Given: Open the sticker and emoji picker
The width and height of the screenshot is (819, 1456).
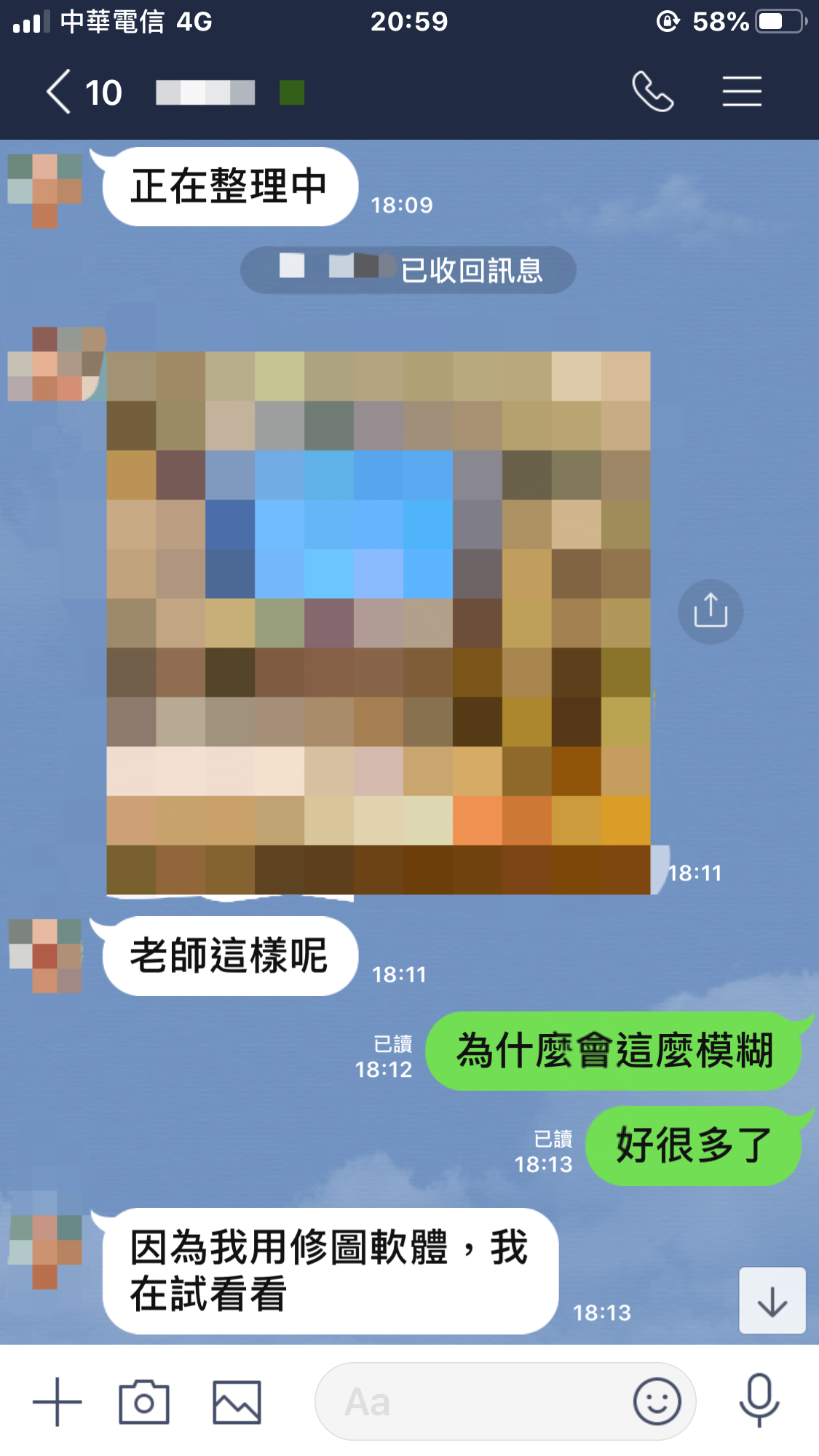Looking at the screenshot, I should click(x=657, y=1401).
